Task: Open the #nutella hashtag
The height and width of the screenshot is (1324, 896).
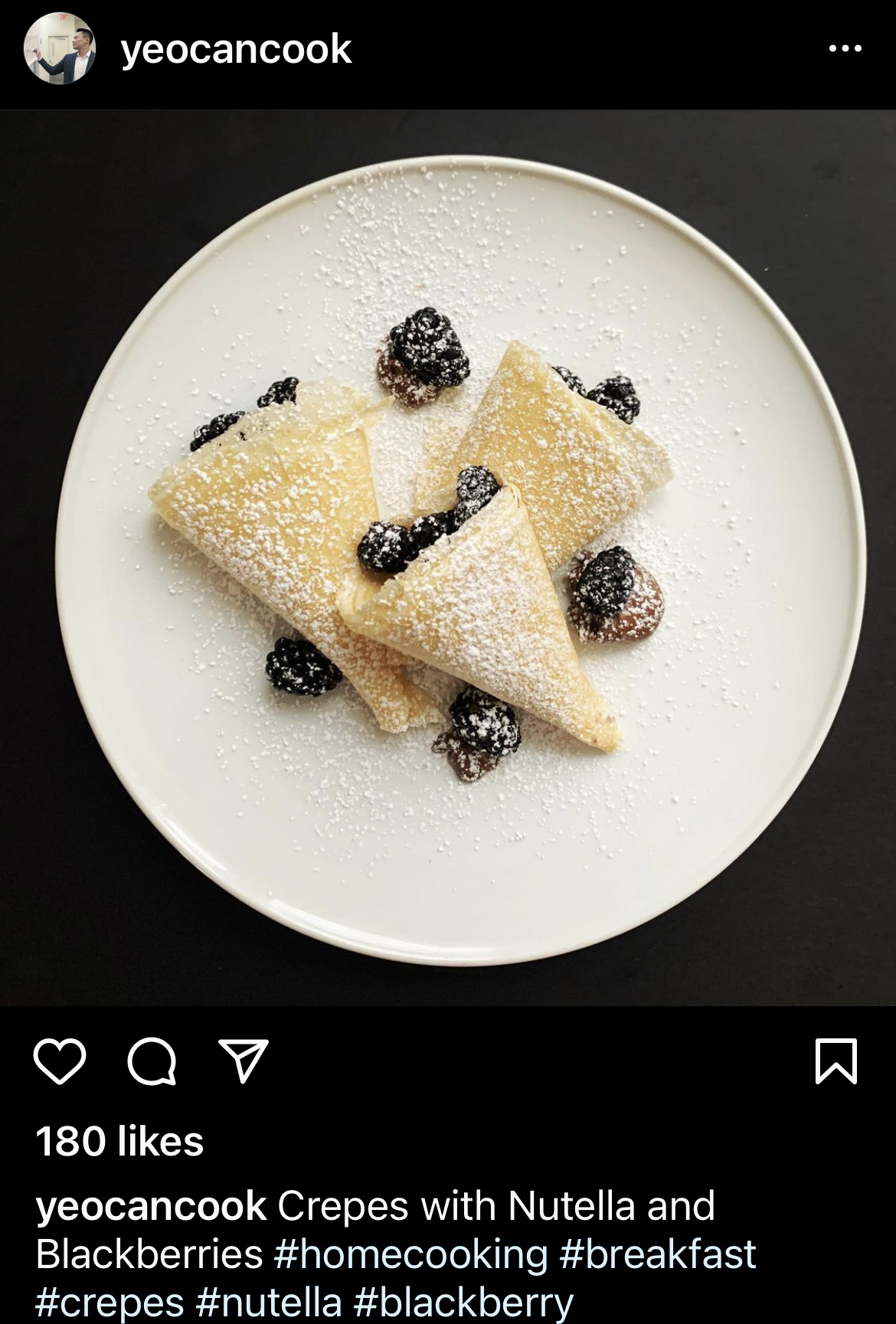Action: coord(269,1302)
